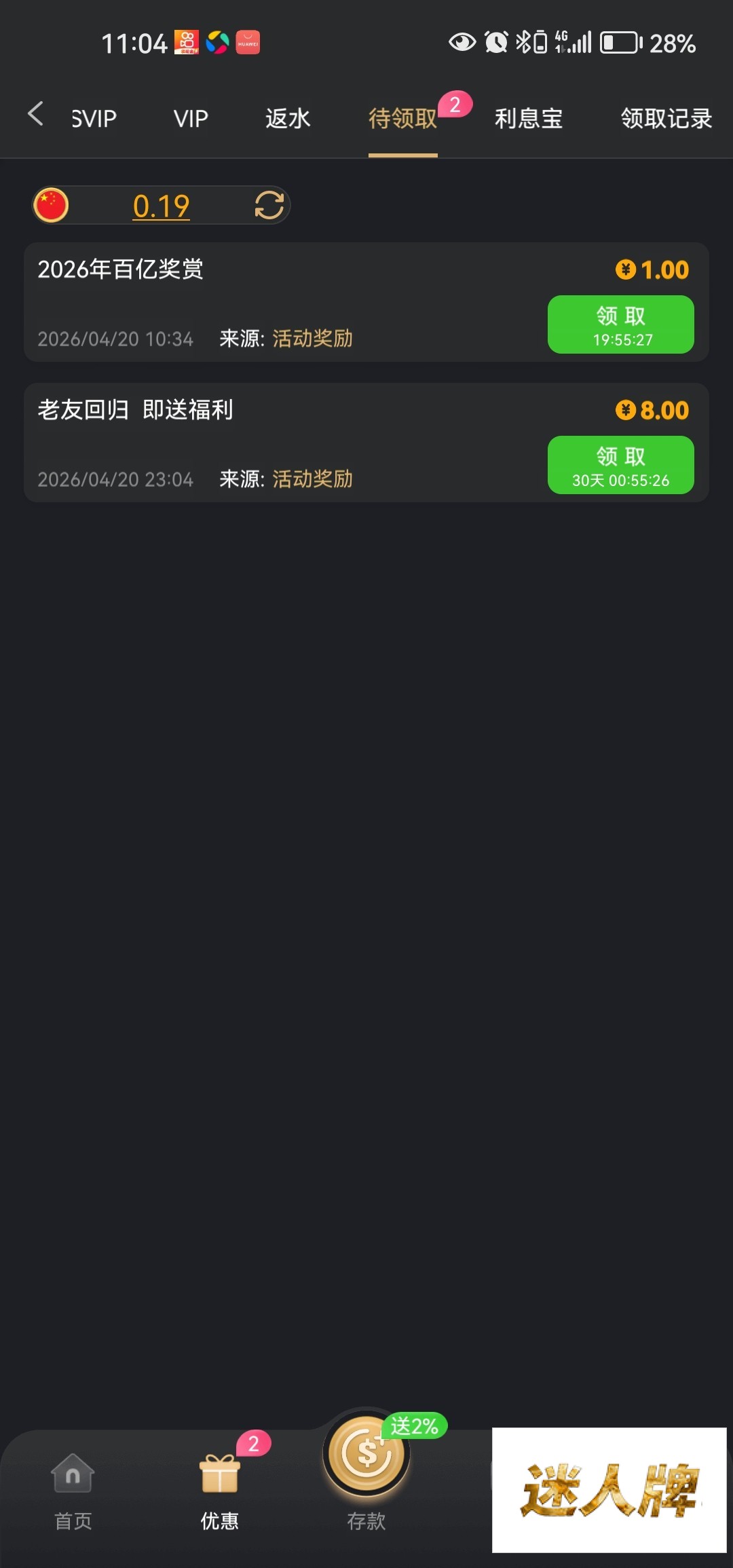733x1568 pixels.
Task: Open the 返水 tab
Action: pyautogui.click(x=288, y=119)
